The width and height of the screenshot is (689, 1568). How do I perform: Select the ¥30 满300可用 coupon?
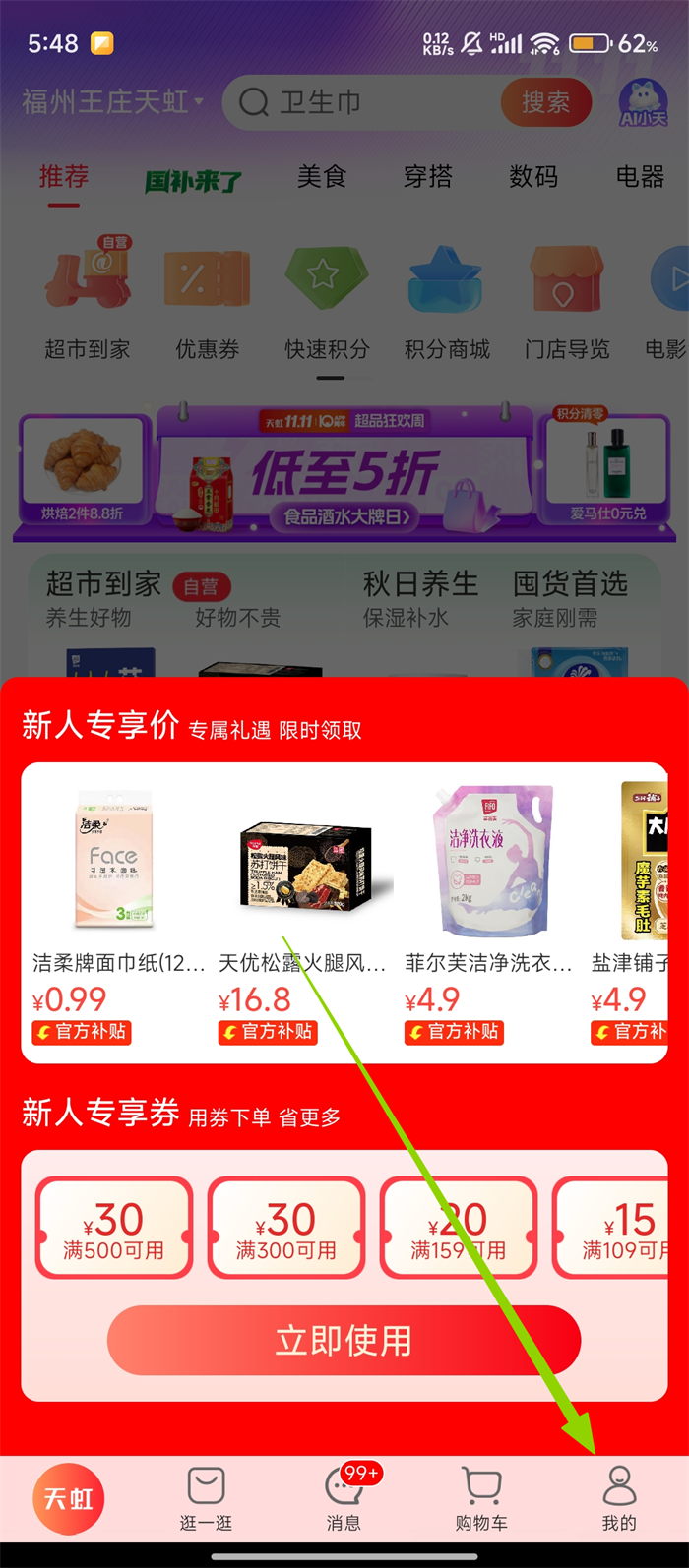[286, 1228]
